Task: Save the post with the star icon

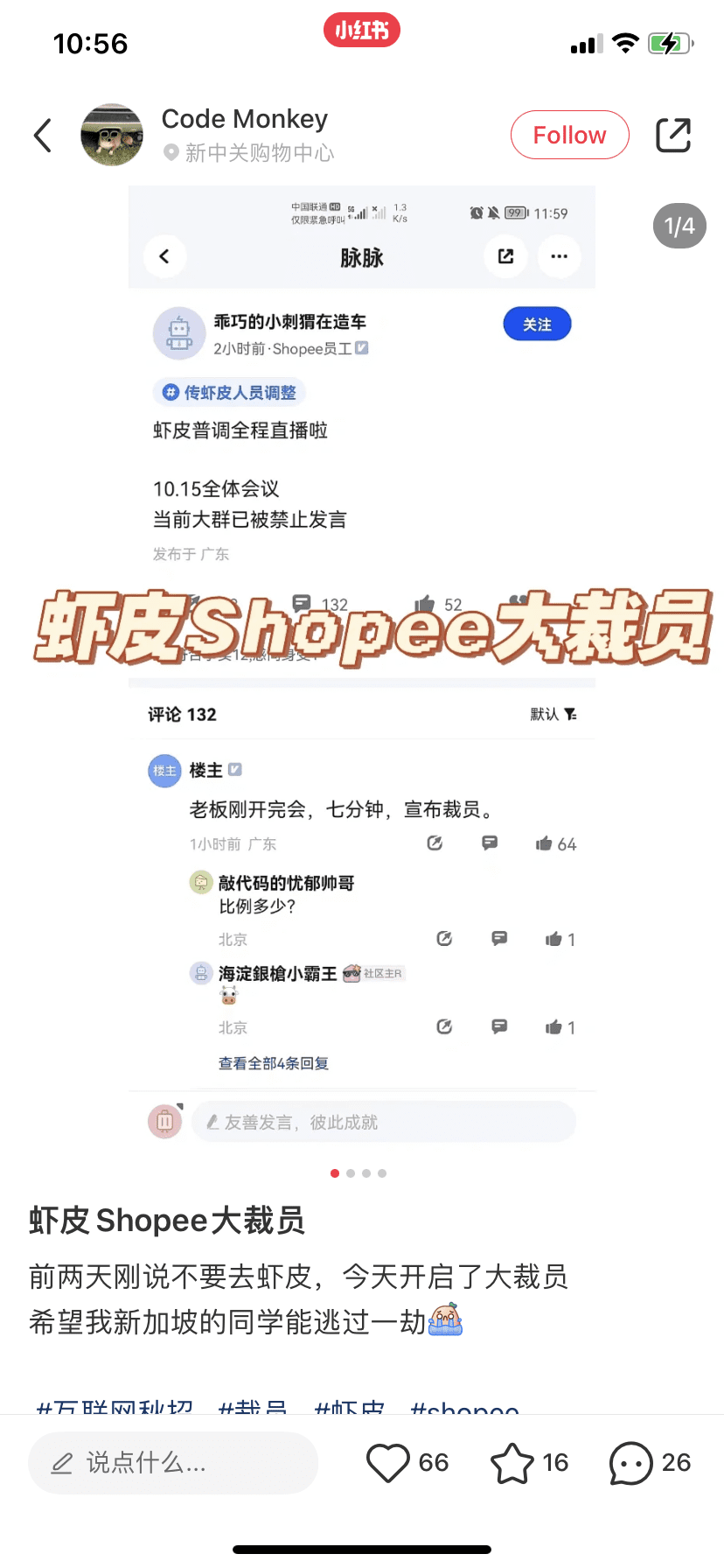Action: (512, 1462)
